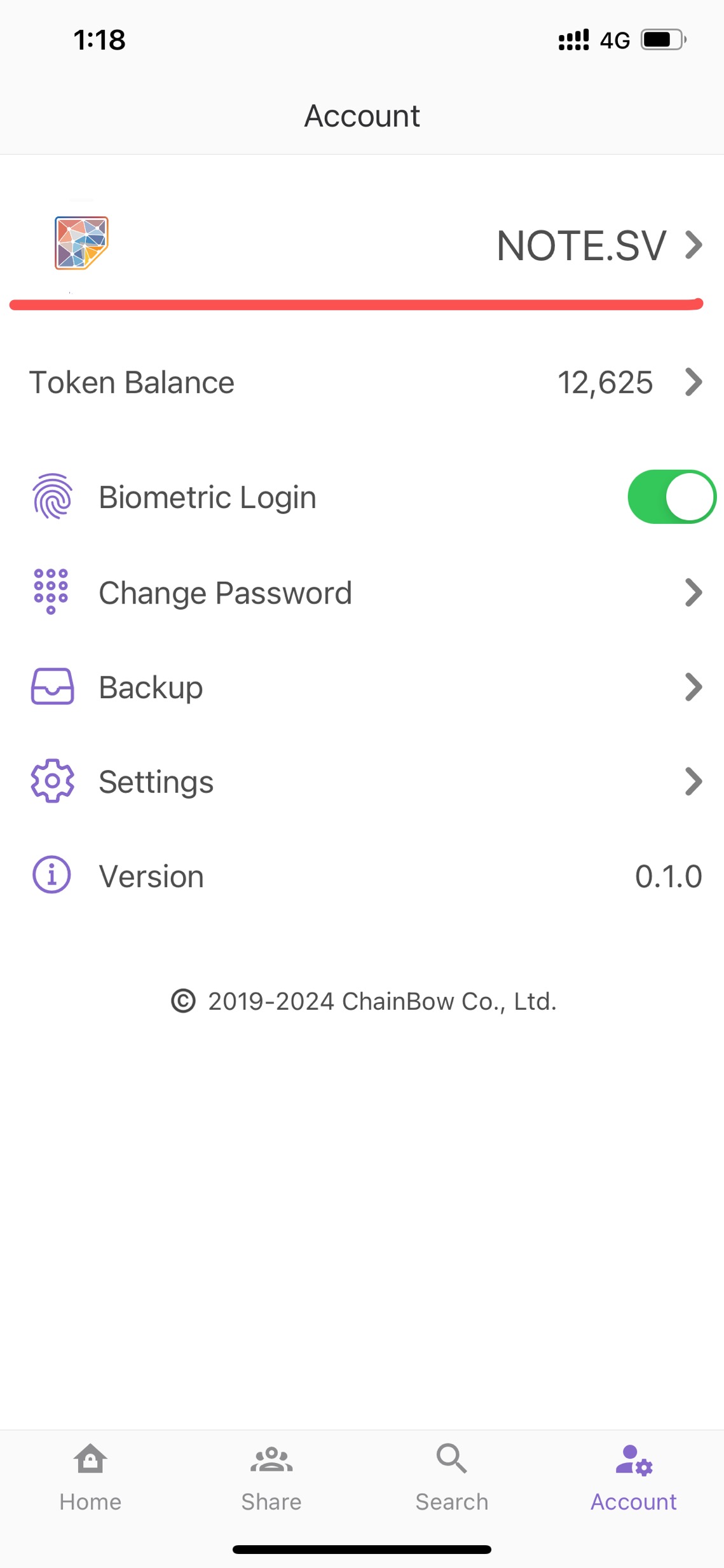
Task: Disable the Biometric Login switch
Action: [671, 497]
